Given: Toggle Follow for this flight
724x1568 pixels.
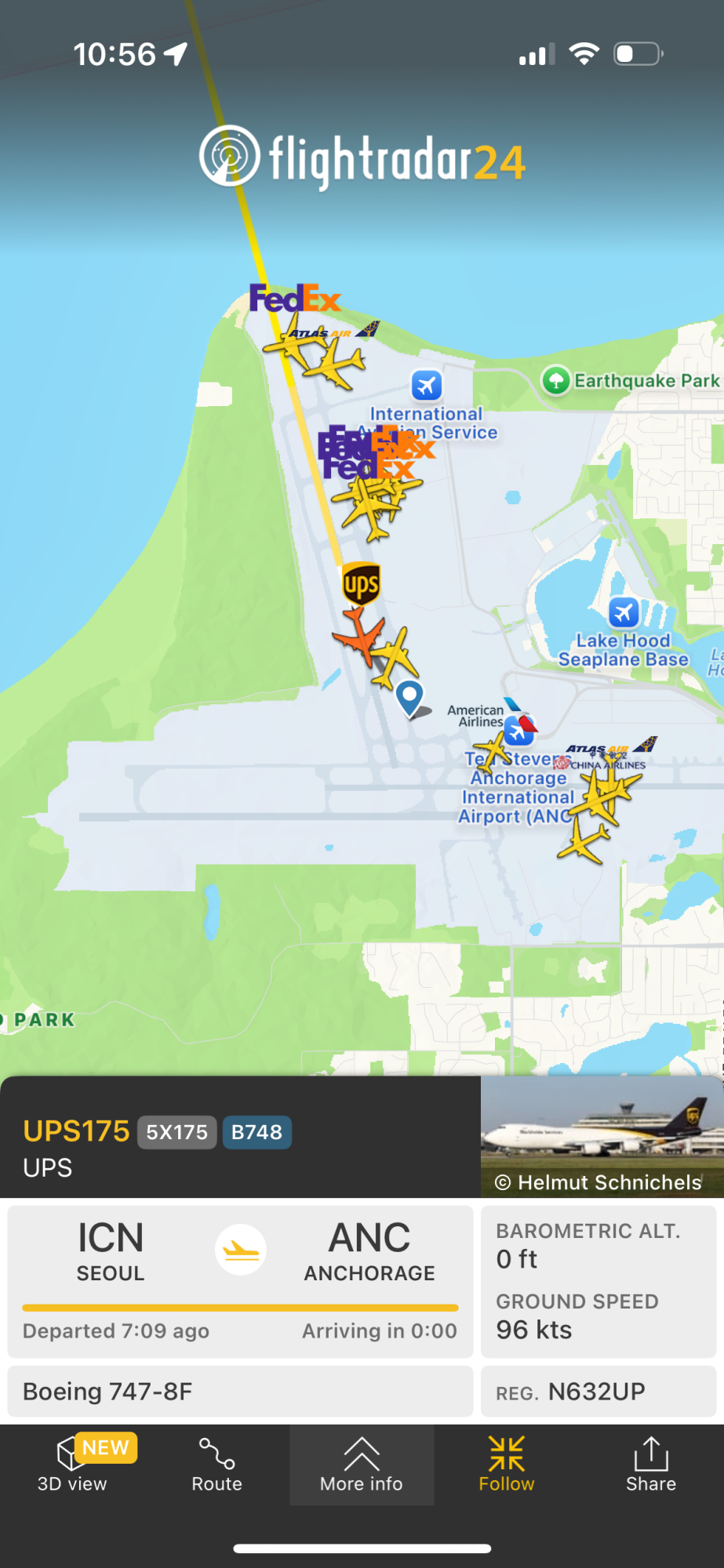Looking at the screenshot, I should [506, 1465].
